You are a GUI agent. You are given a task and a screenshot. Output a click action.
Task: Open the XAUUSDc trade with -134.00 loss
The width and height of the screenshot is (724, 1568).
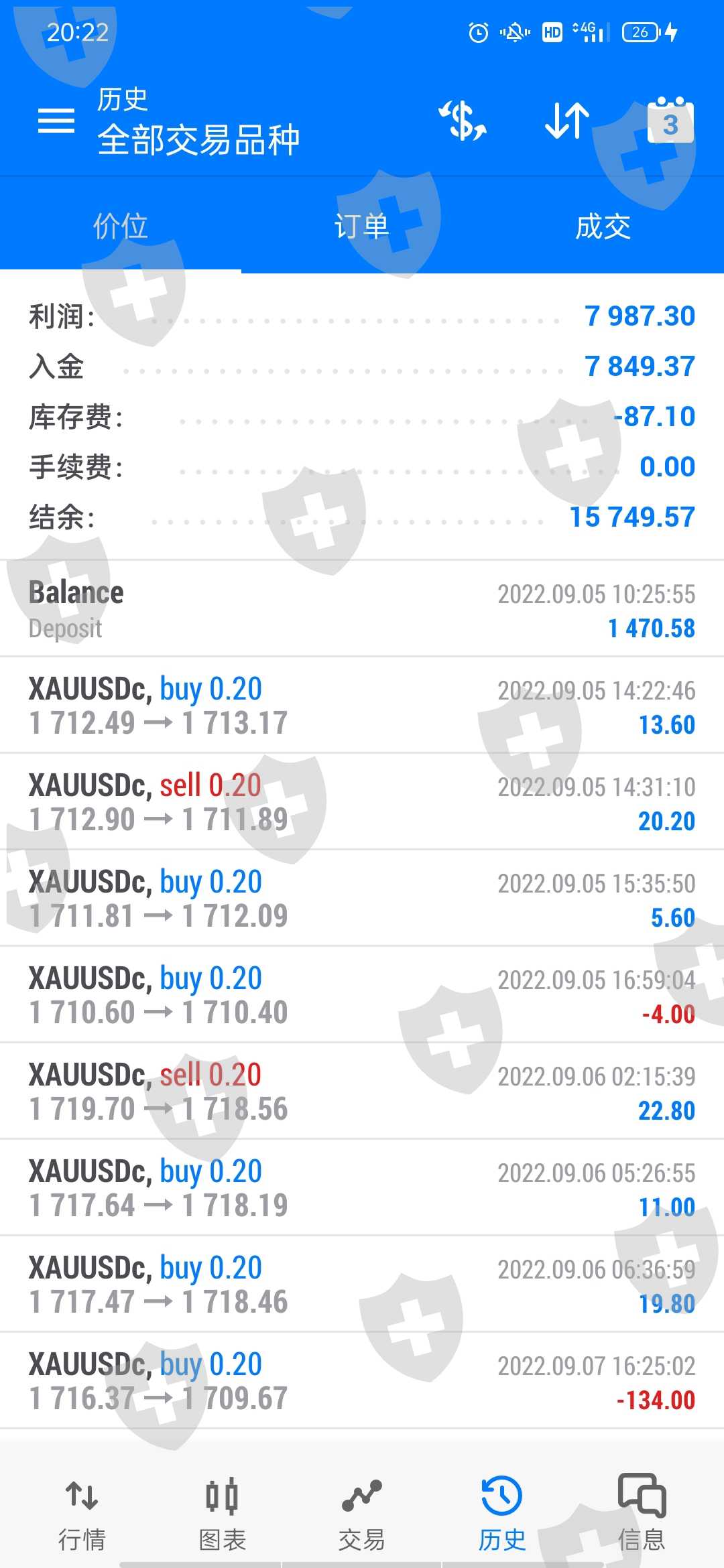pos(362,1381)
